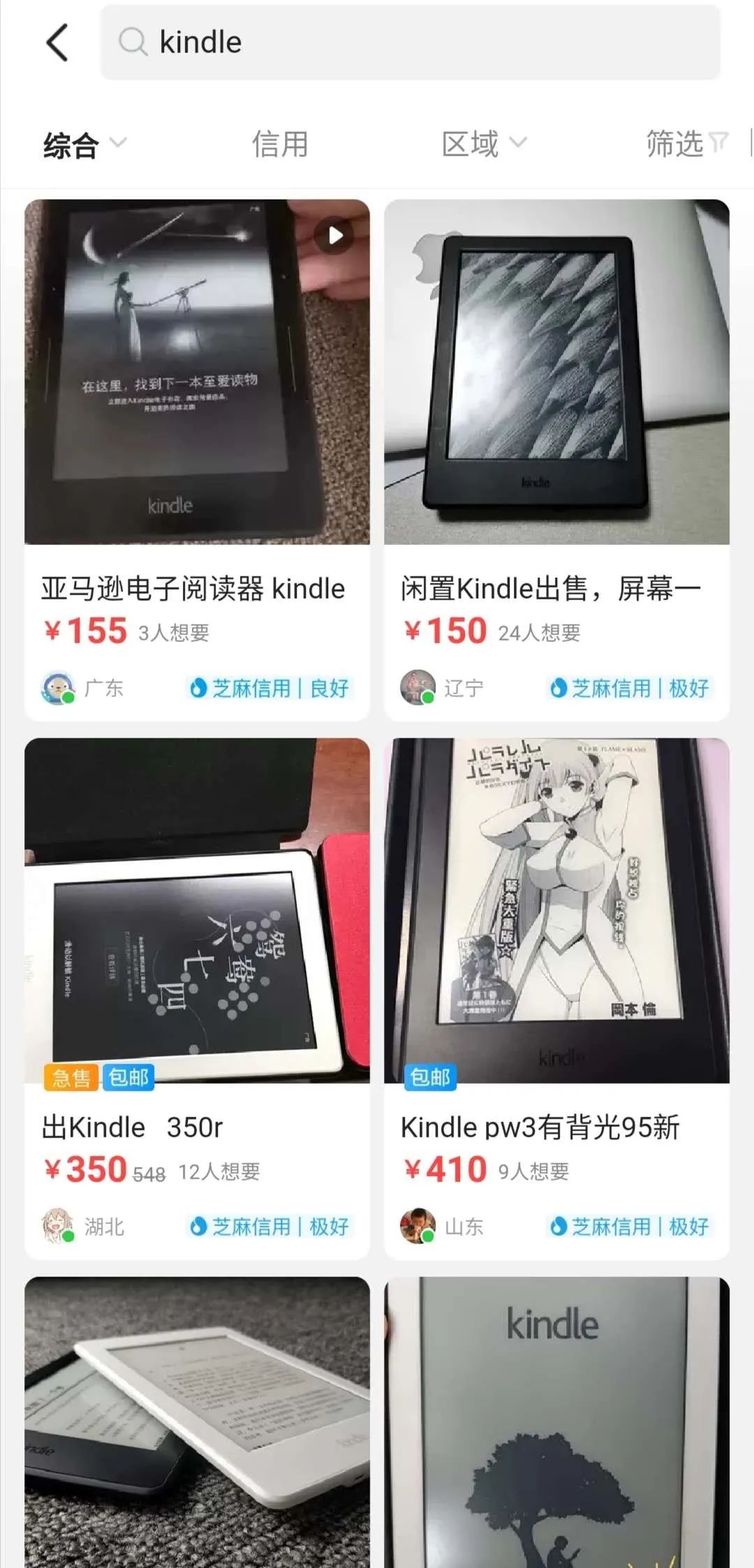Open the 筛选 filter options

pyautogui.click(x=686, y=144)
